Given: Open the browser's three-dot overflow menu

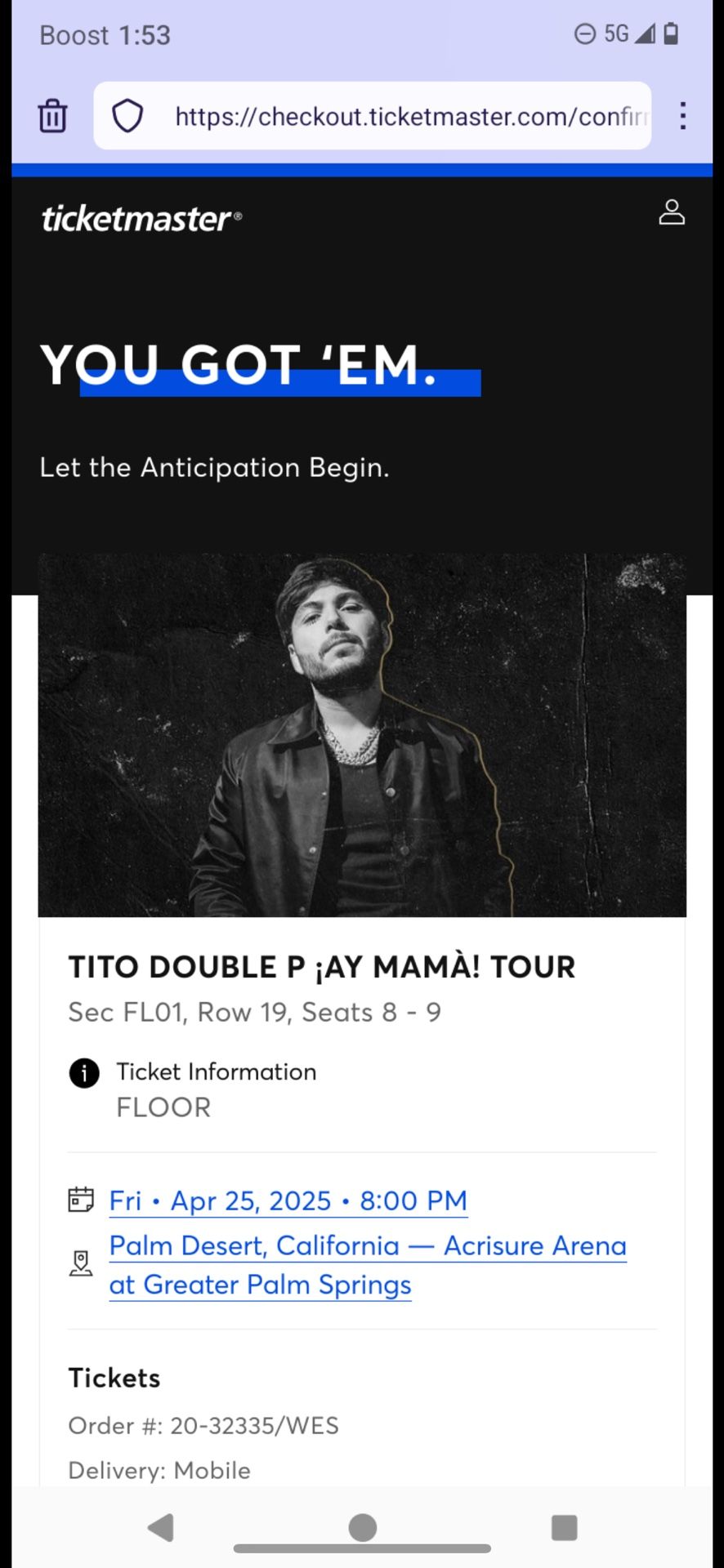Looking at the screenshot, I should pos(682,116).
